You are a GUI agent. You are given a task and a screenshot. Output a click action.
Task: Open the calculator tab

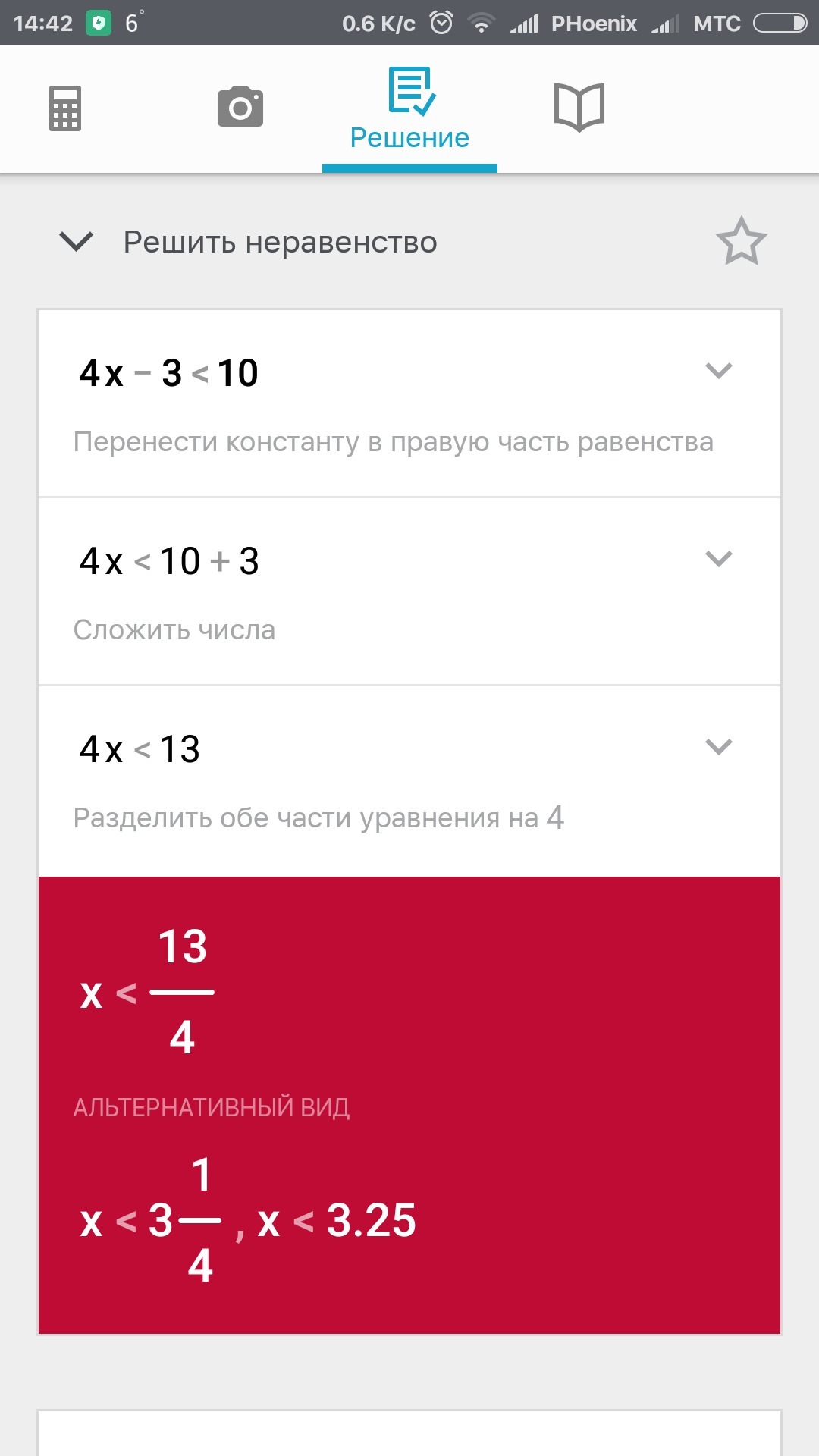tap(65, 108)
